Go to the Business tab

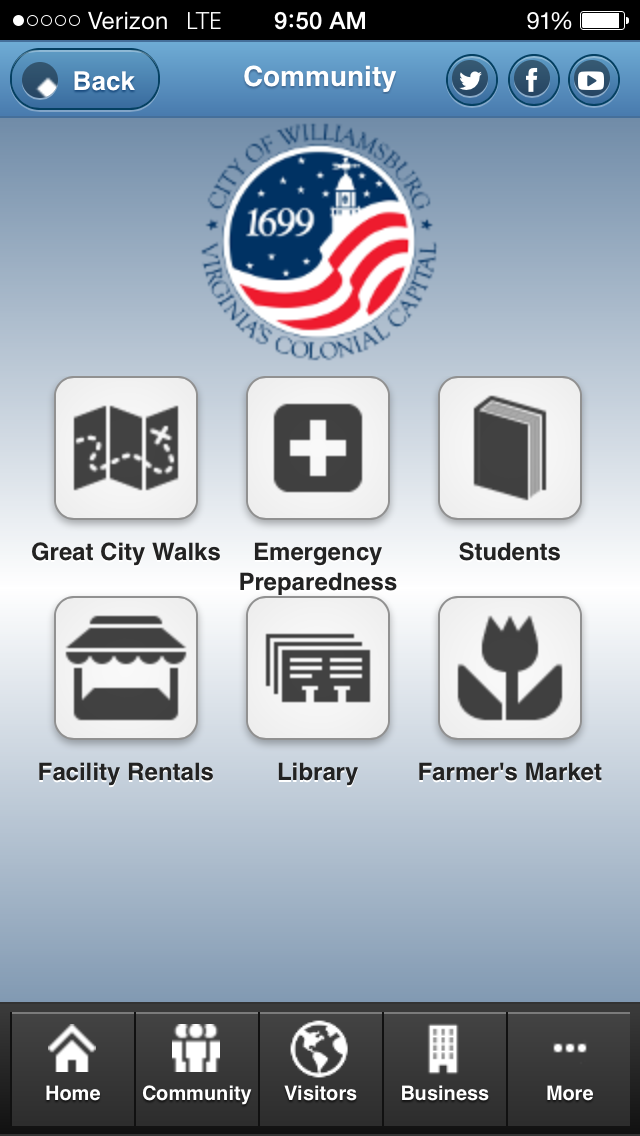click(x=445, y=1068)
